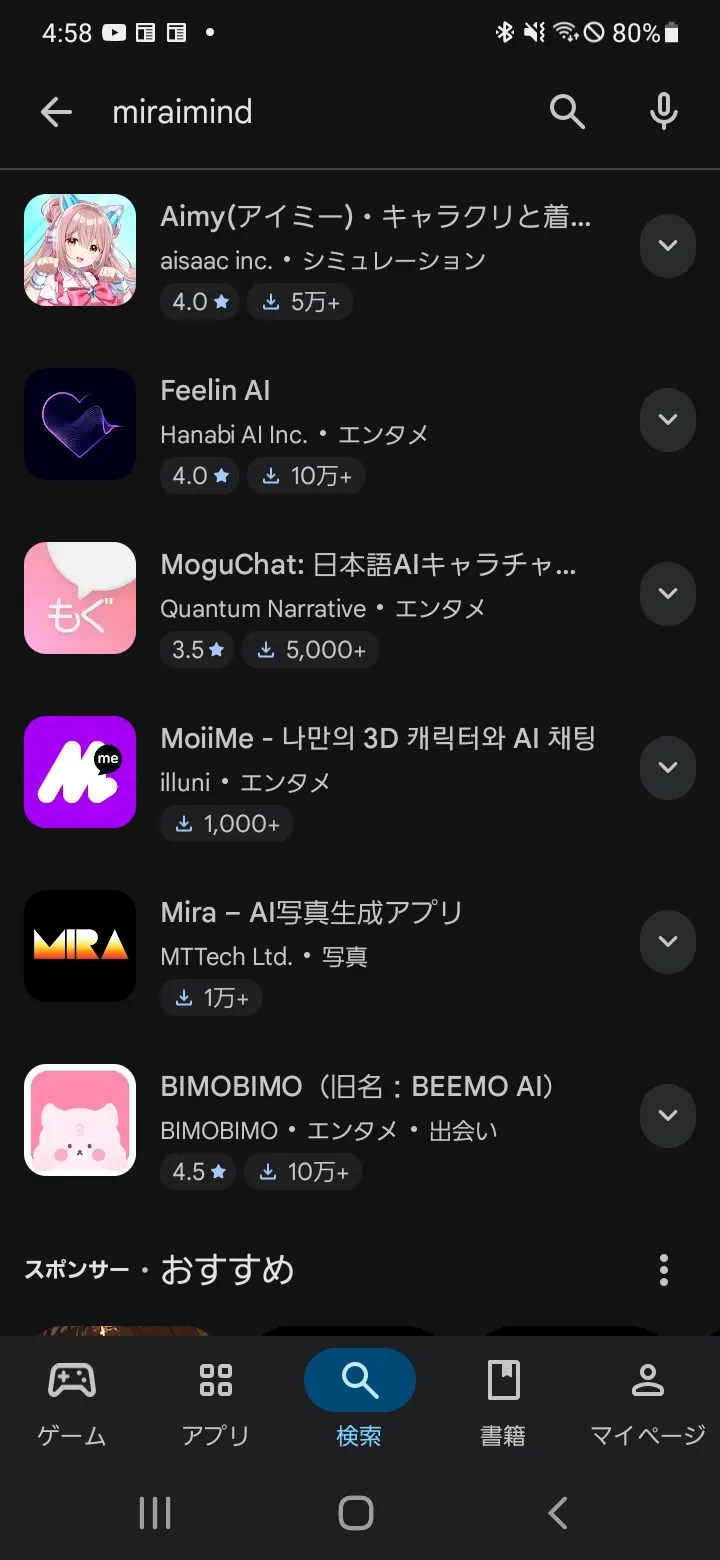The width and height of the screenshot is (720, 1560).
Task: Switch to the マイページ tab
Action: click(x=648, y=1400)
